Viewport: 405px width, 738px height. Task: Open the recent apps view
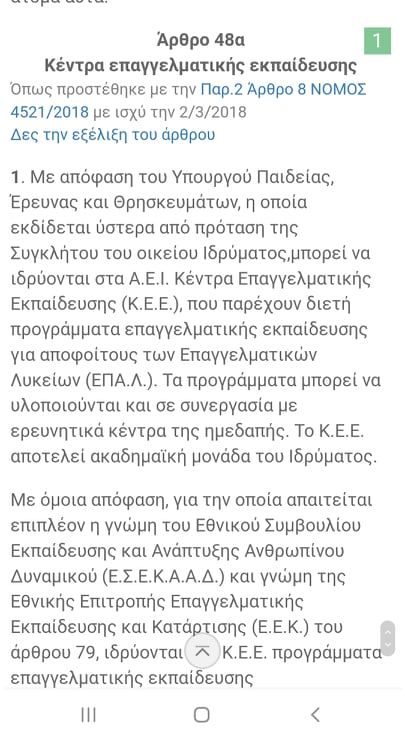point(89,714)
